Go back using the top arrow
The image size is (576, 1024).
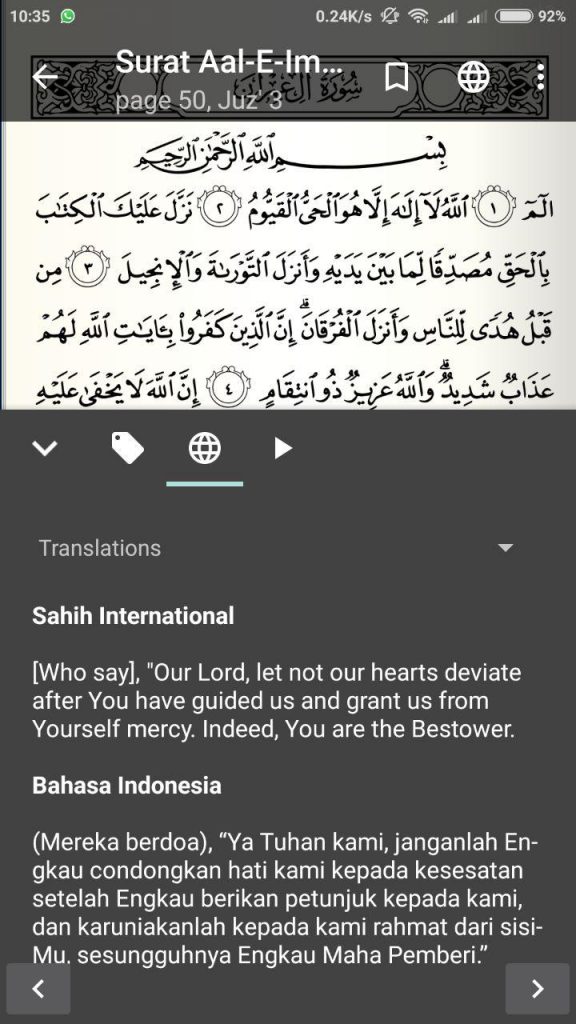pyautogui.click(x=45, y=77)
